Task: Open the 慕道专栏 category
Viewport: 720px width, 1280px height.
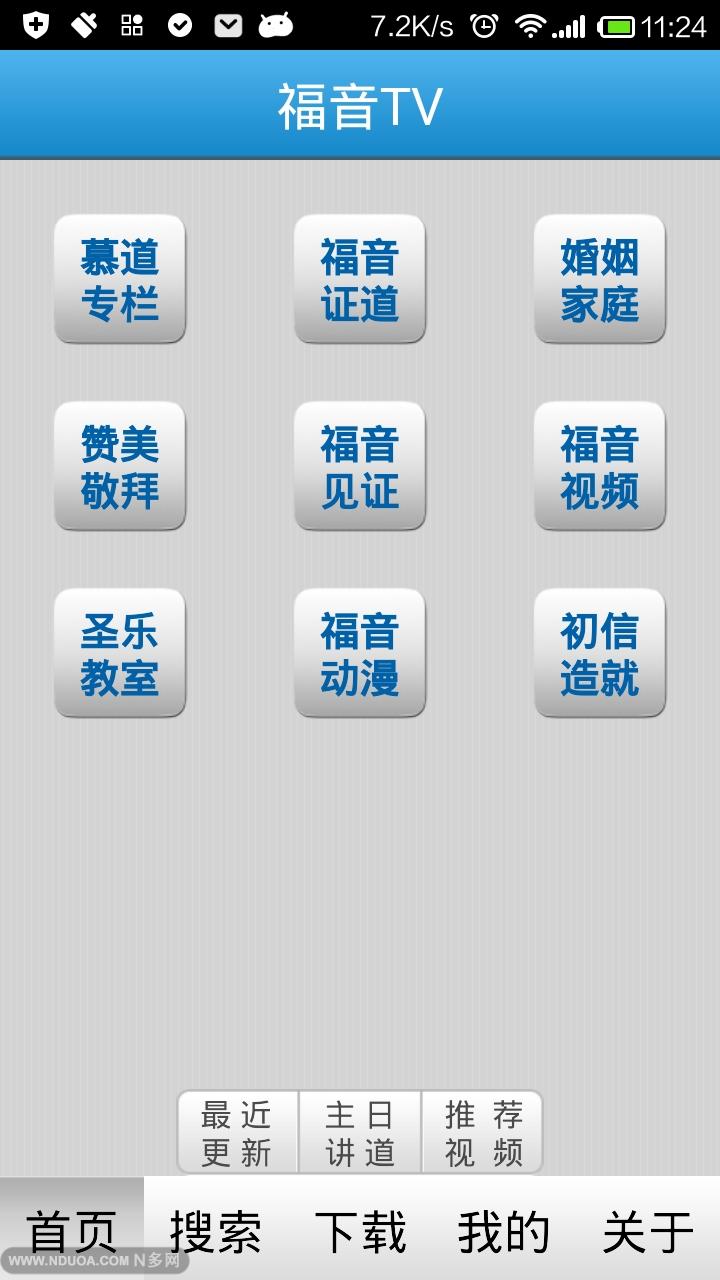Action: [120, 279]
